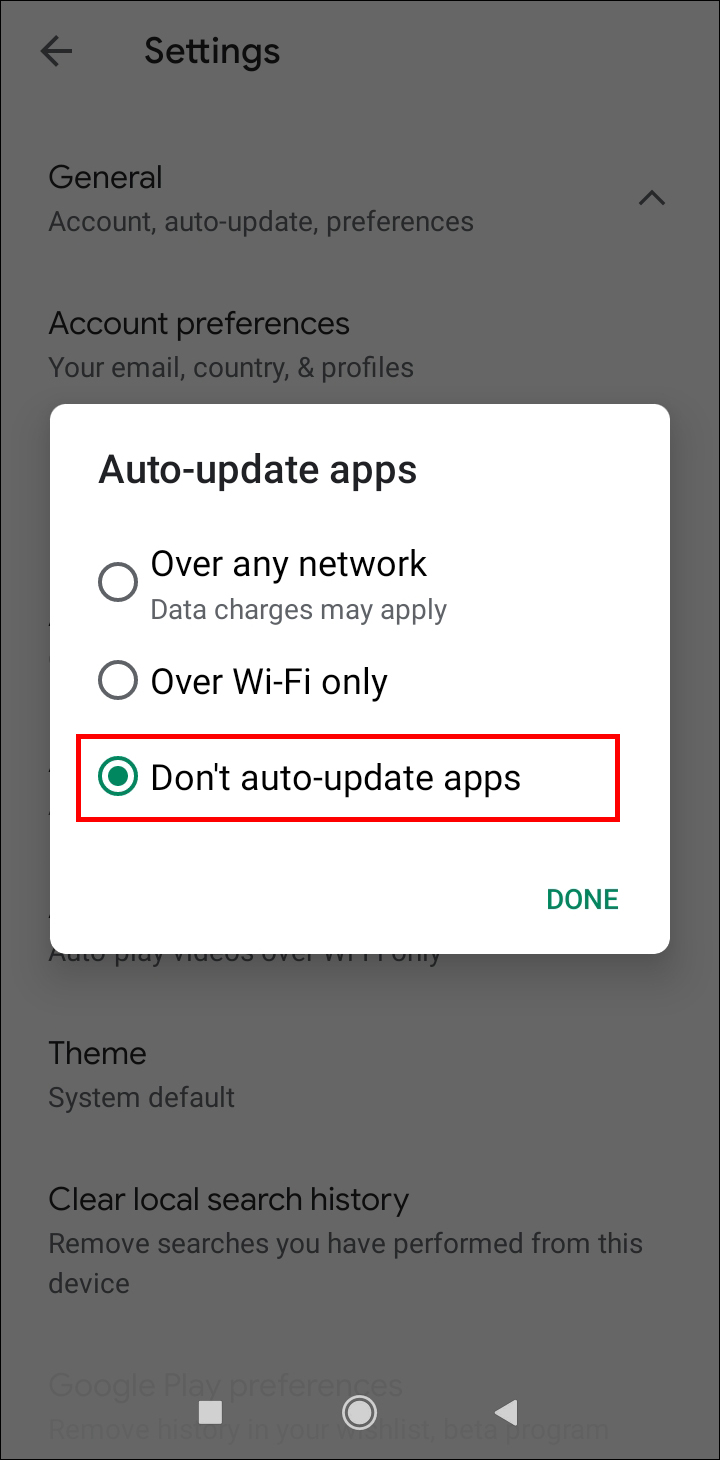Tap the system back triangle
The width and height of the screenshot is (720, 1460).
(x=507, y=1412)
